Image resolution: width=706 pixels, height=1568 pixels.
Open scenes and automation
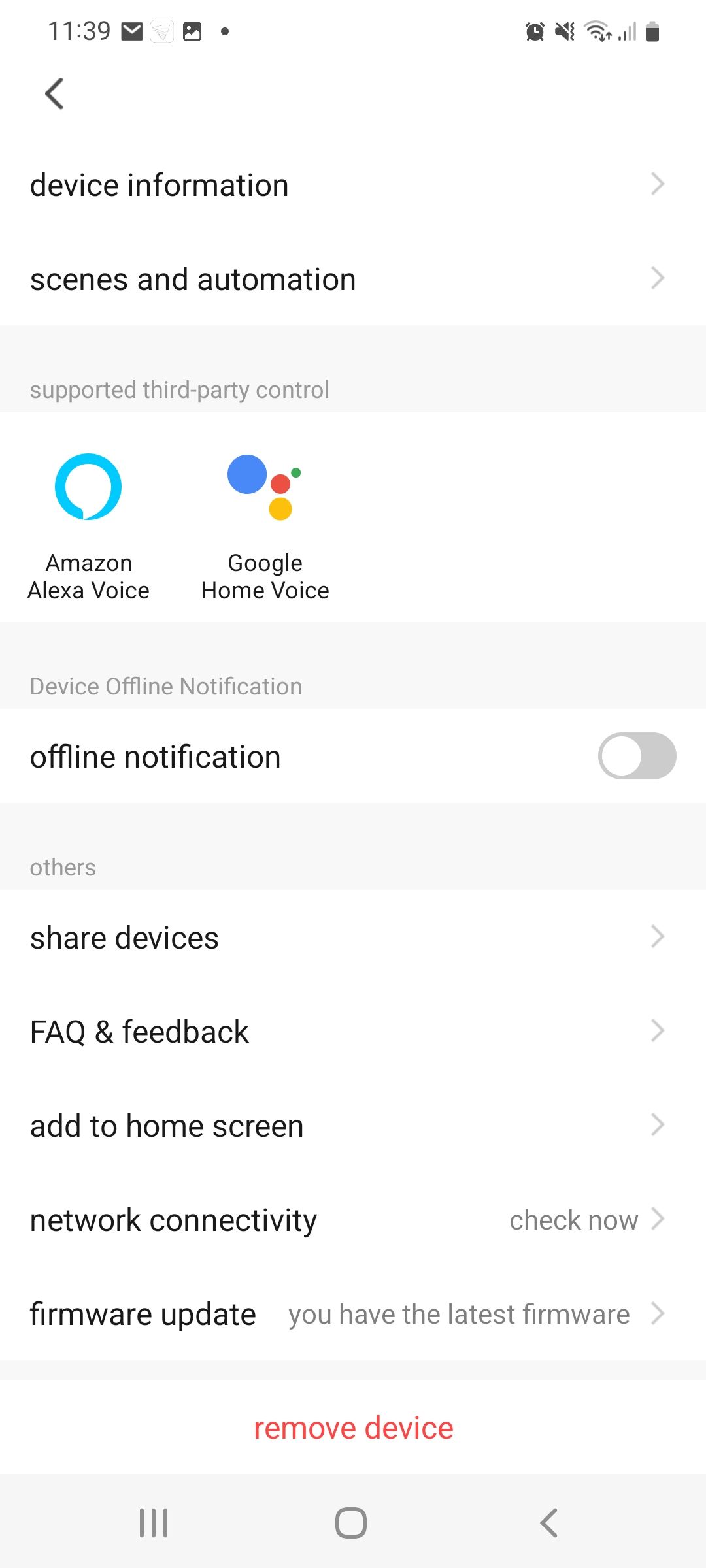353,280
